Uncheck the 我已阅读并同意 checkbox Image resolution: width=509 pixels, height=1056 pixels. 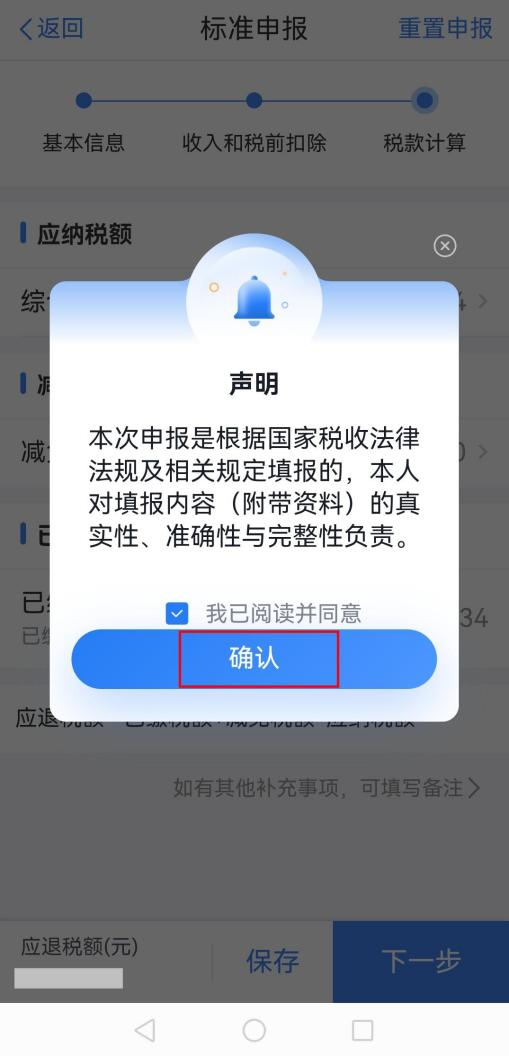[177, 614]
